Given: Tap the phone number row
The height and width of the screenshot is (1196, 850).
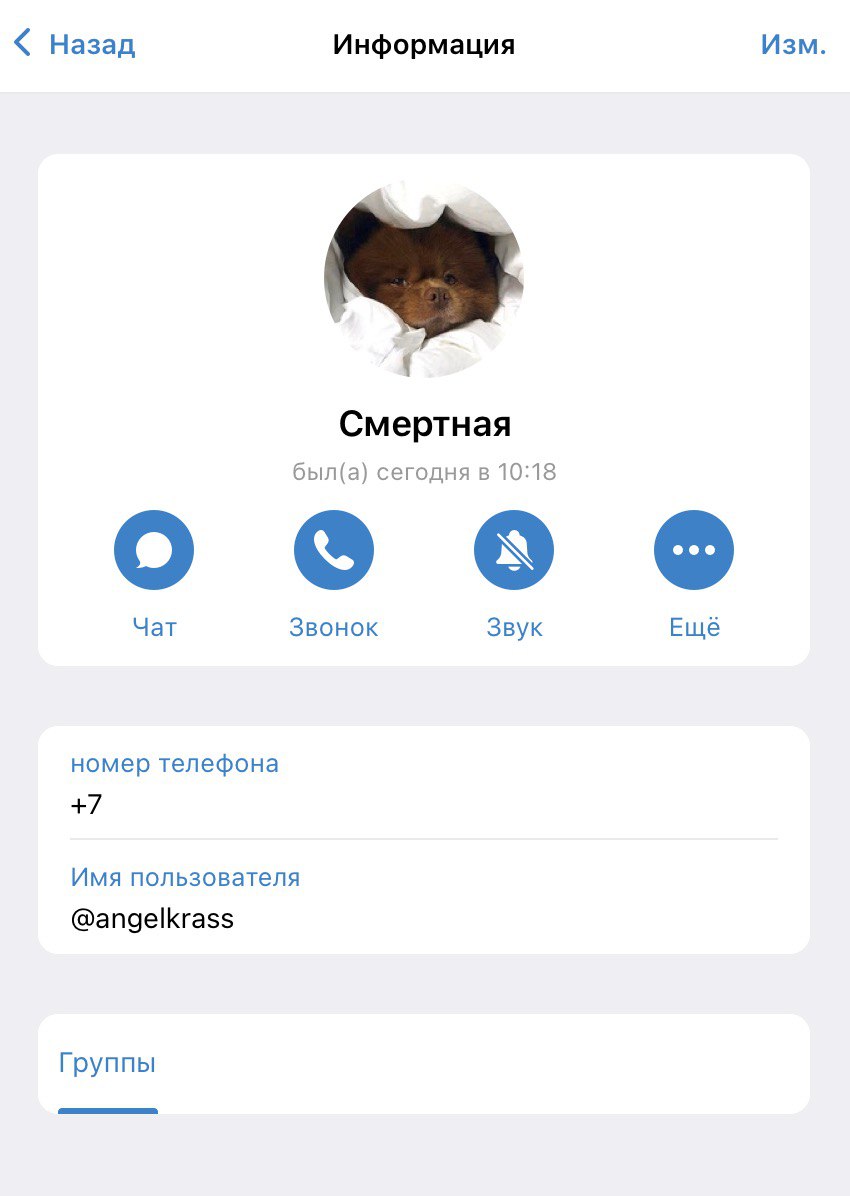Looking at the screenshot, I should [x=423, y=784].
